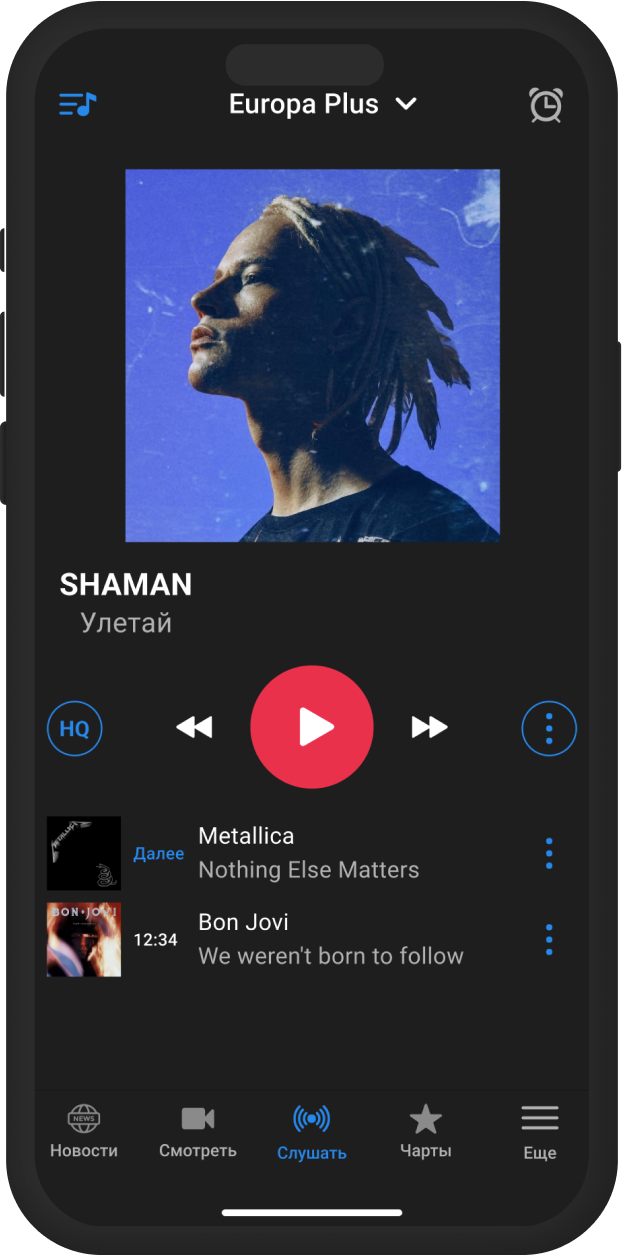Viewport: 624px width, 1255px height.
Task: Open options for the Metallica track
Action: tap(549, 853)
